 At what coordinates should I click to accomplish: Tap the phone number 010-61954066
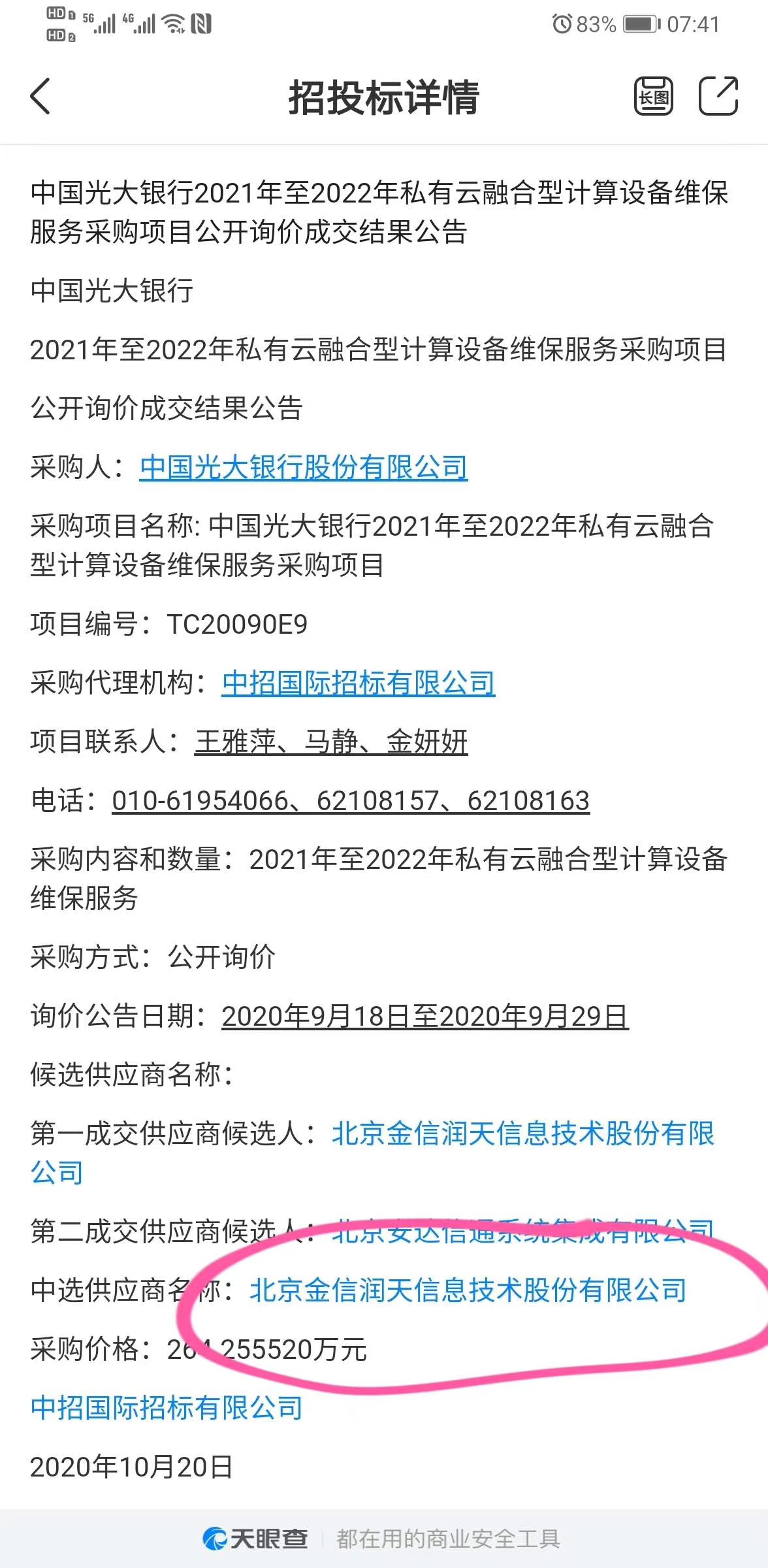[x=200, y=801]
